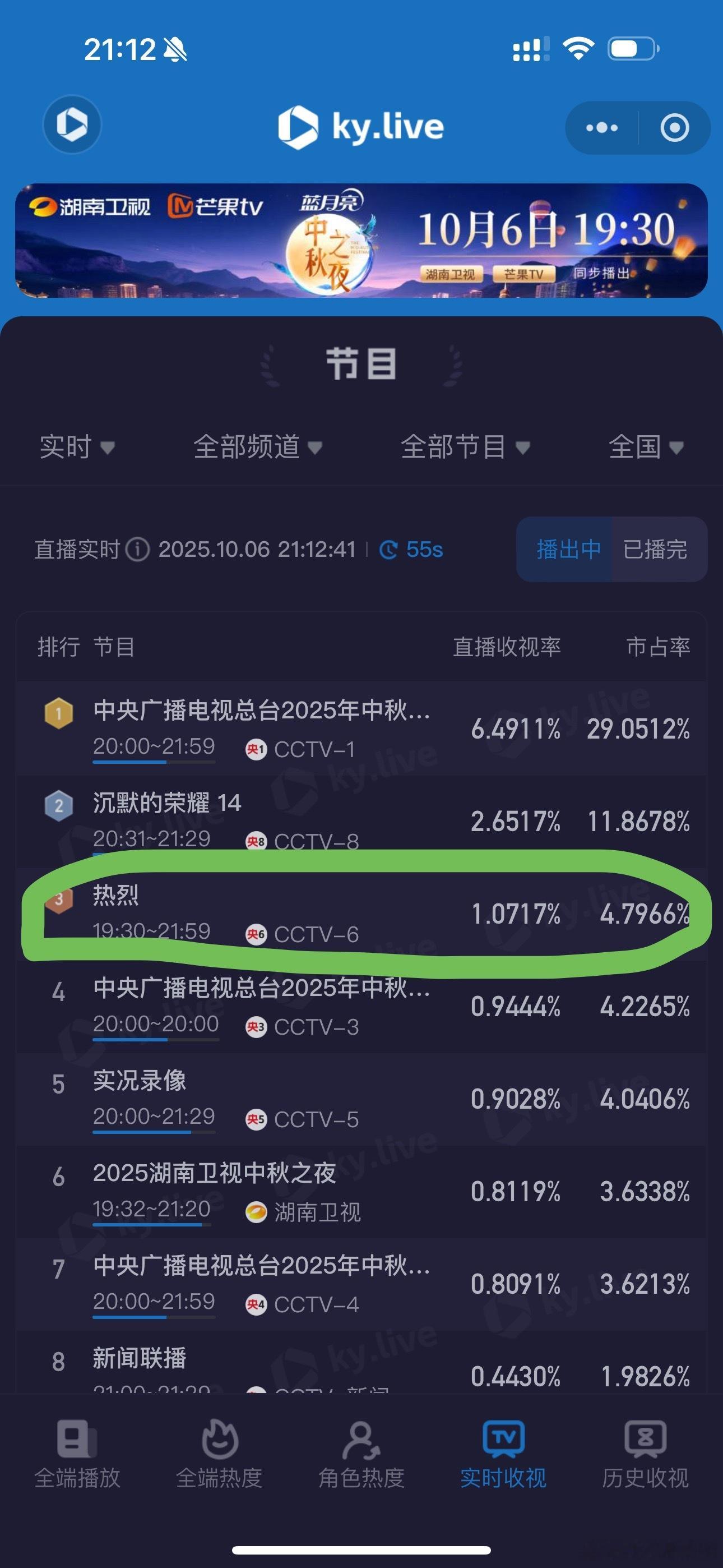Image resolution: width=723 pixels, height=1568 pixels.
Task: Open 2025湖南卫视中秋之夜 row
Action: pos(361,1191)
